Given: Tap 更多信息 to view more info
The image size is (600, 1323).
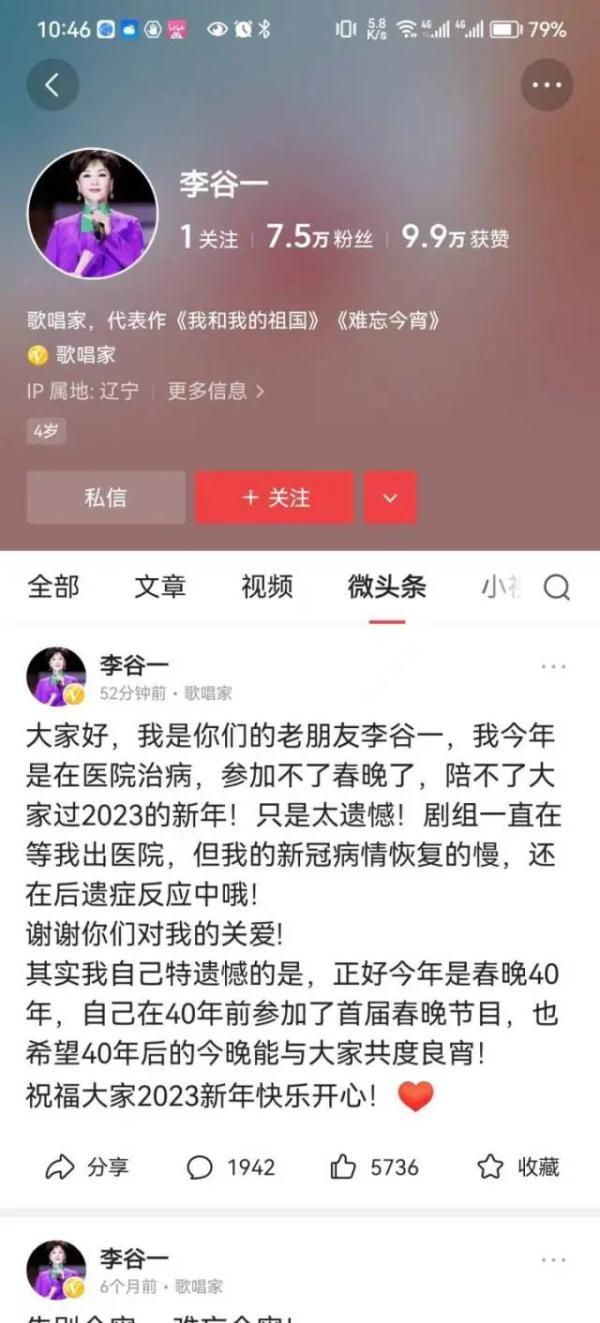Looking at the screenshot, I should click(x=215, y=391).
